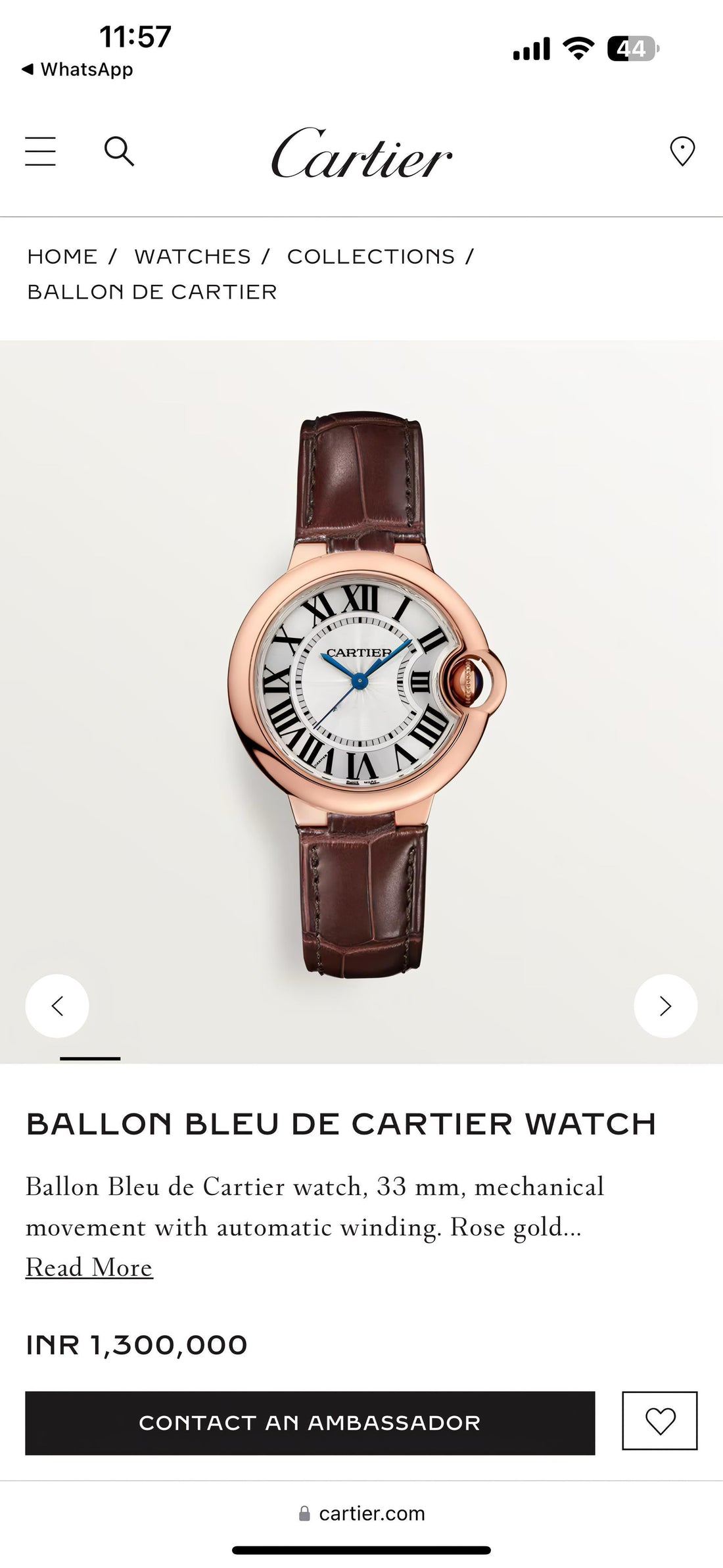Viewport: 723px width, 1568px height.
Task: Open the store locator pin
Action: pyautogui.click(x=682, y=151)
